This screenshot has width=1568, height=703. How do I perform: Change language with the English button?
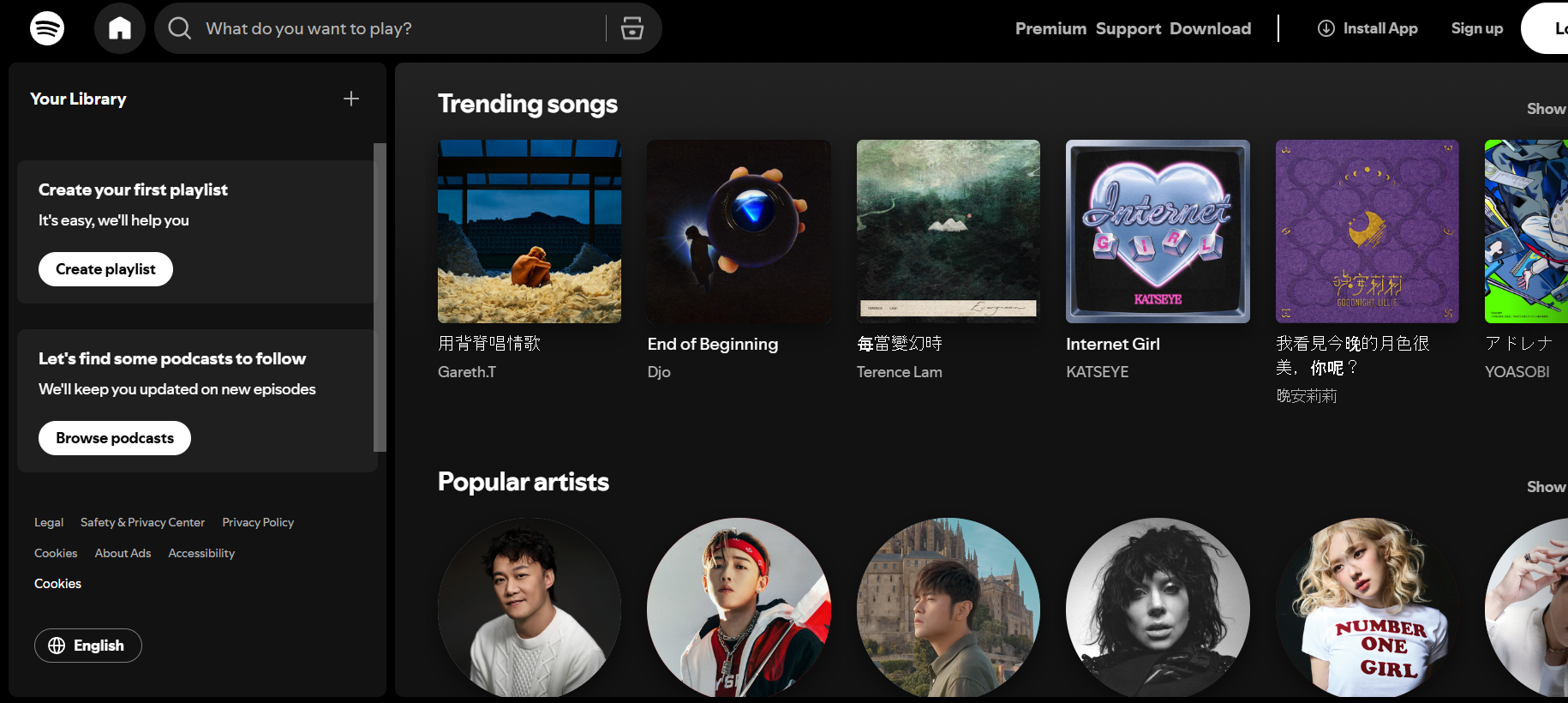coord(87,646)
